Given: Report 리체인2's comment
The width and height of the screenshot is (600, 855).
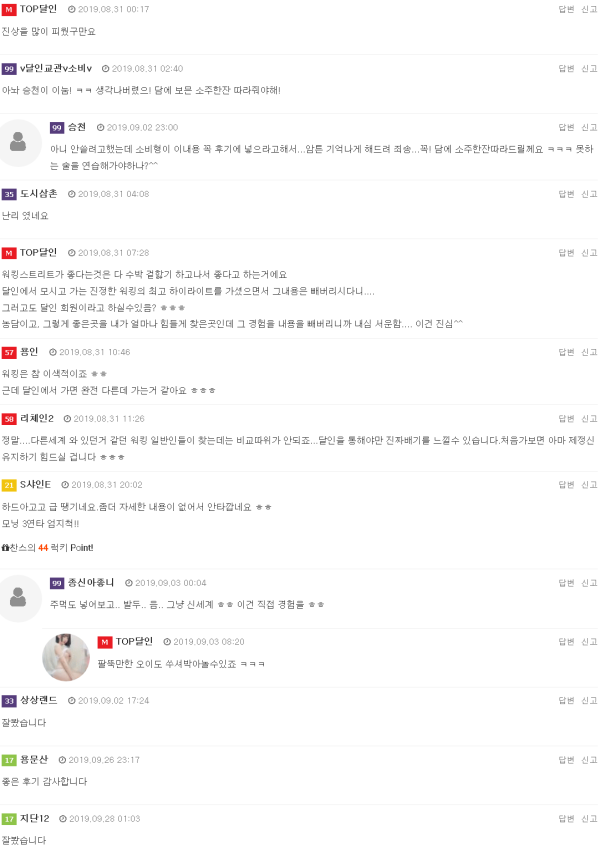Looking at the screenshot, I should click(589, 419).
